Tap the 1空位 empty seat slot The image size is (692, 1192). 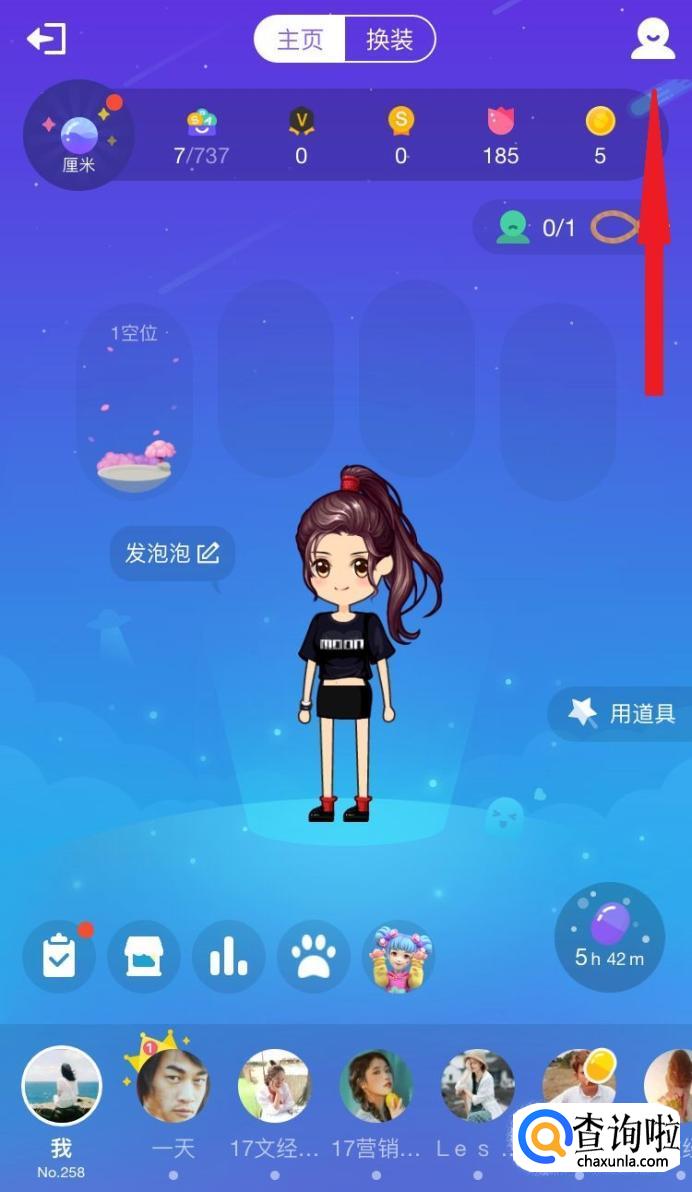coord(134,400)
